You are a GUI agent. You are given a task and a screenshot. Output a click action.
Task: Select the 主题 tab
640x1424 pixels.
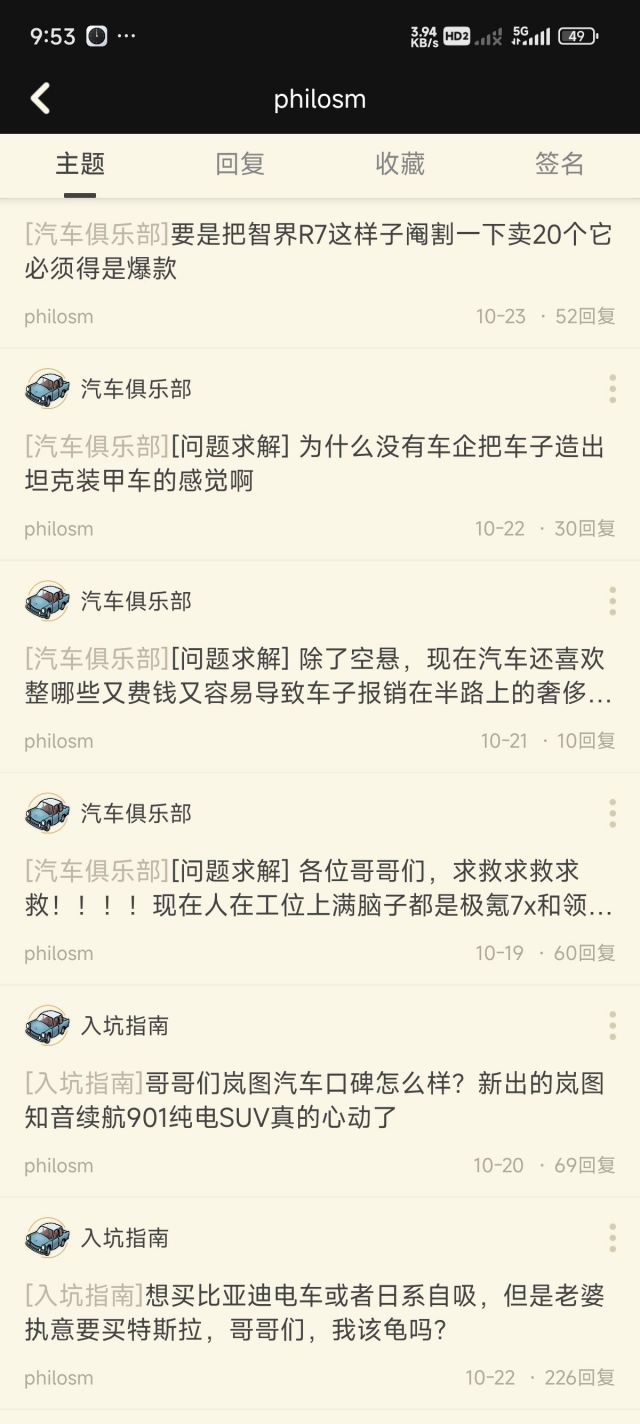(x=80, y=164)
